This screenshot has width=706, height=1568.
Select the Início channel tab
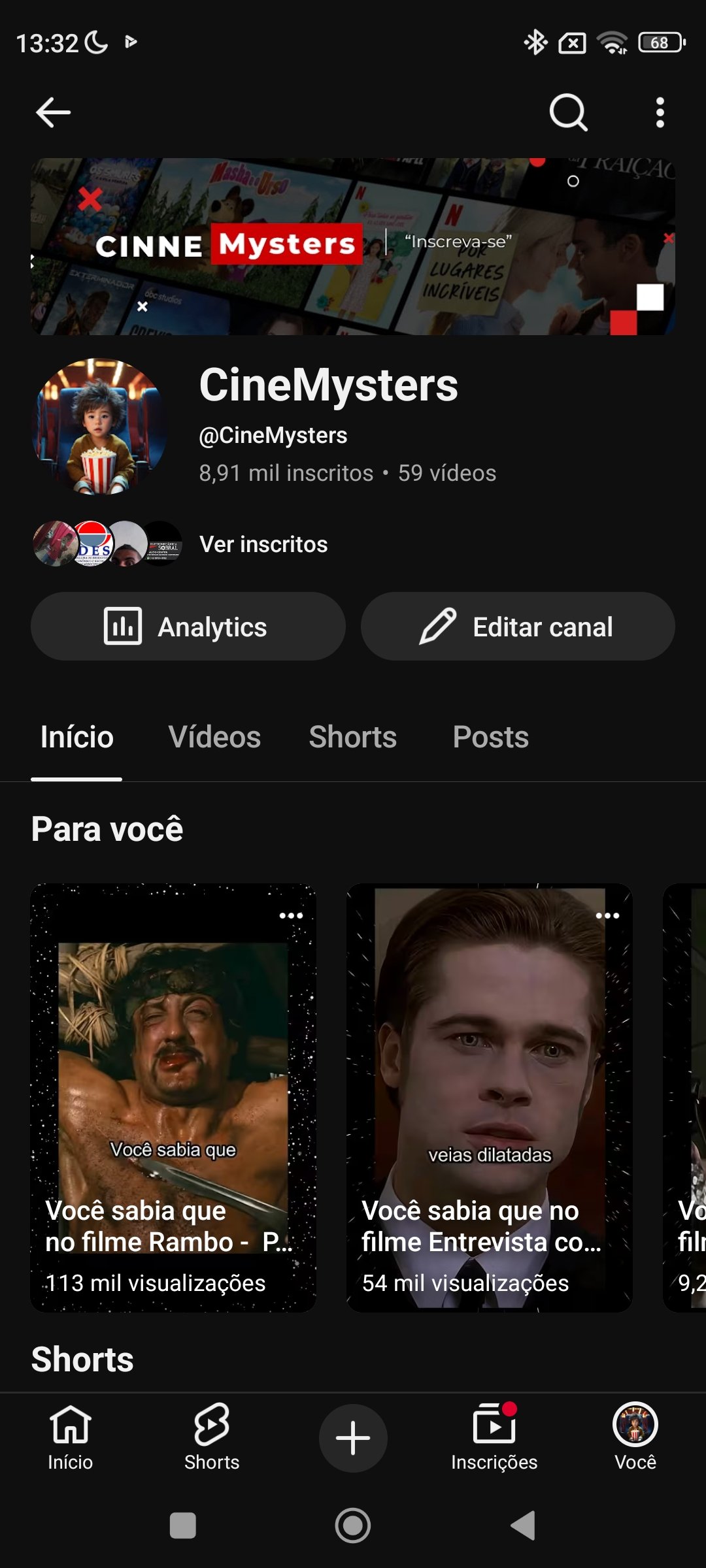(77, 737)
